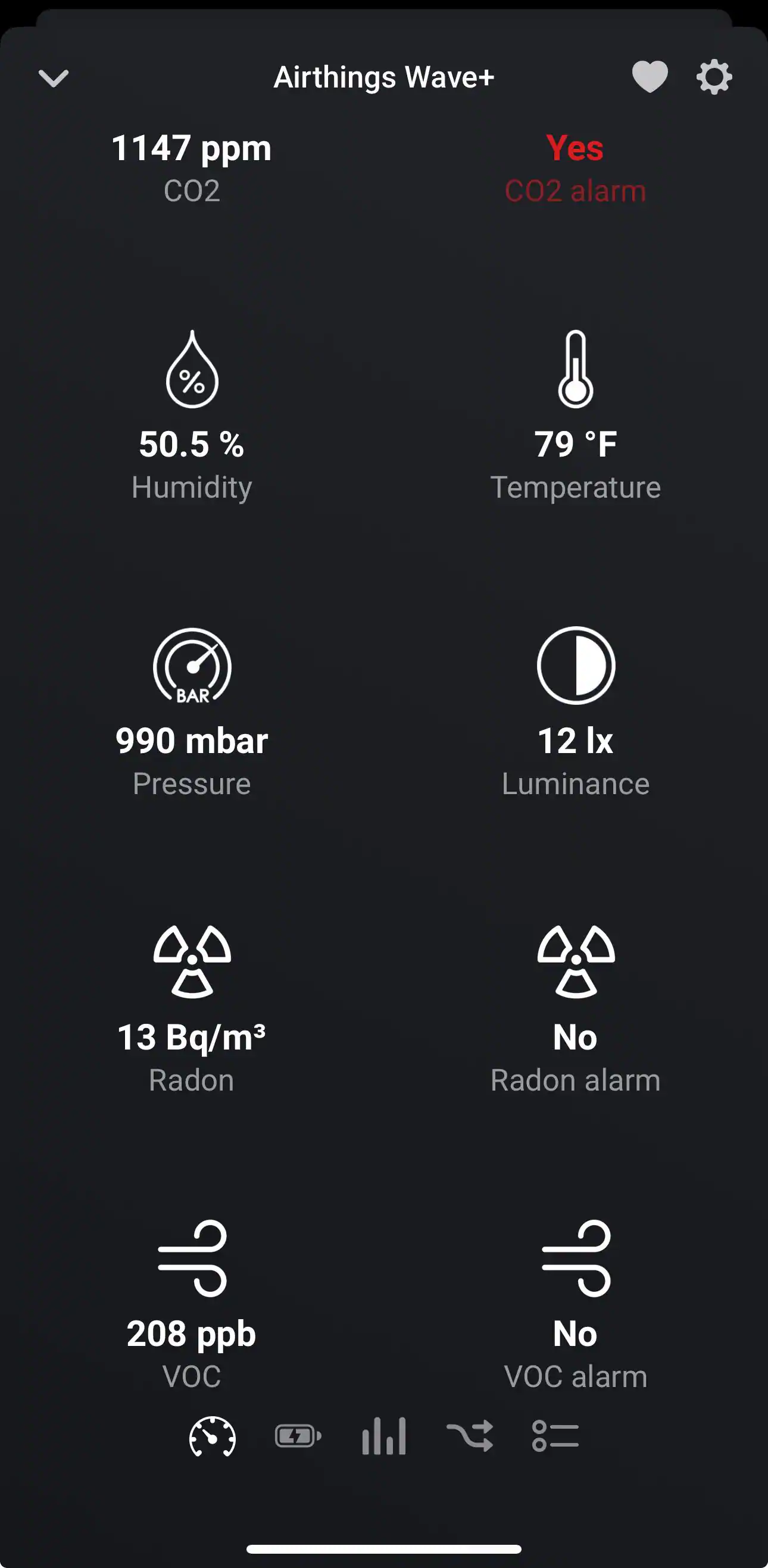Image resolution: width=768 pixels, height=1568 pixels.
Task: Open the list details tab
Action: pyautogui.click(x=555, y=1436)
